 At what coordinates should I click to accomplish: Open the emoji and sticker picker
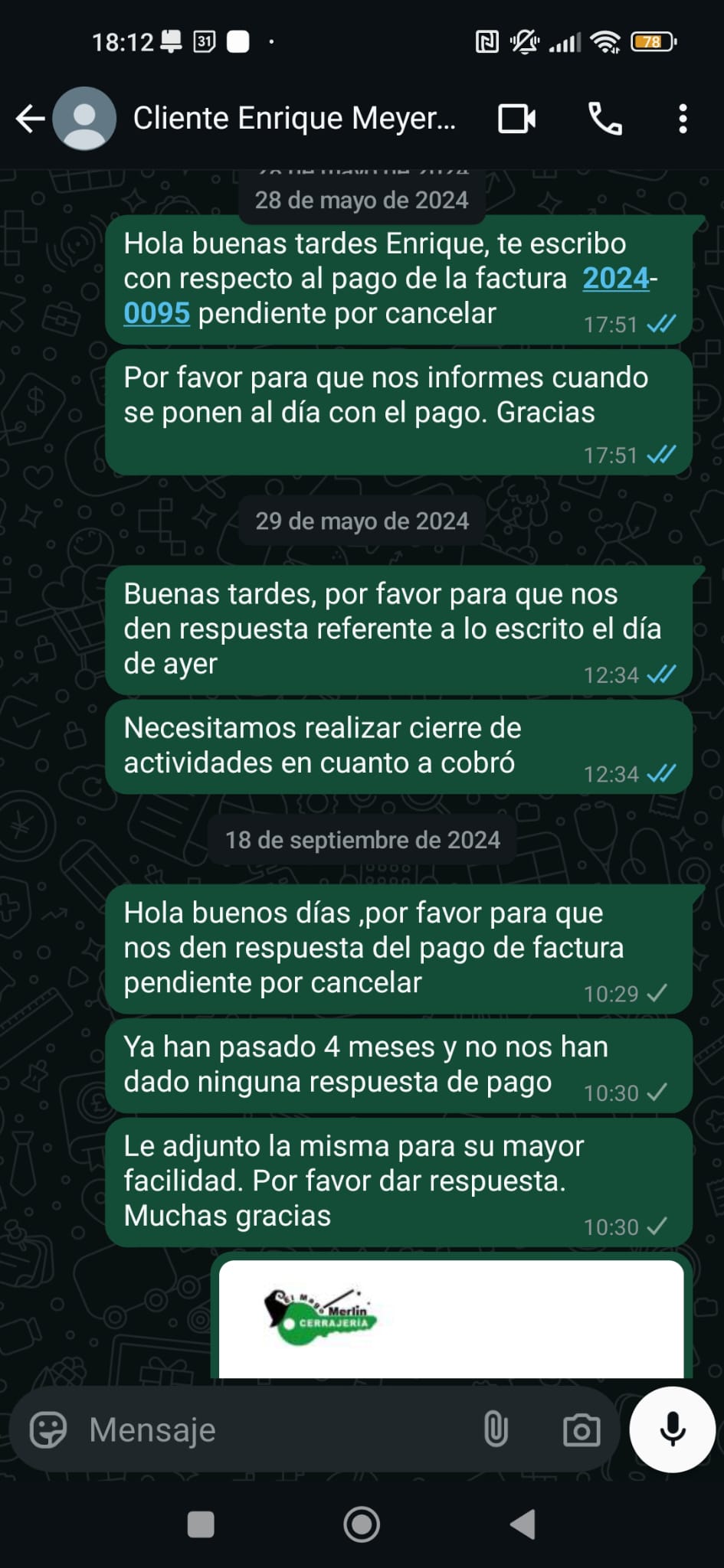point(48,1429)
